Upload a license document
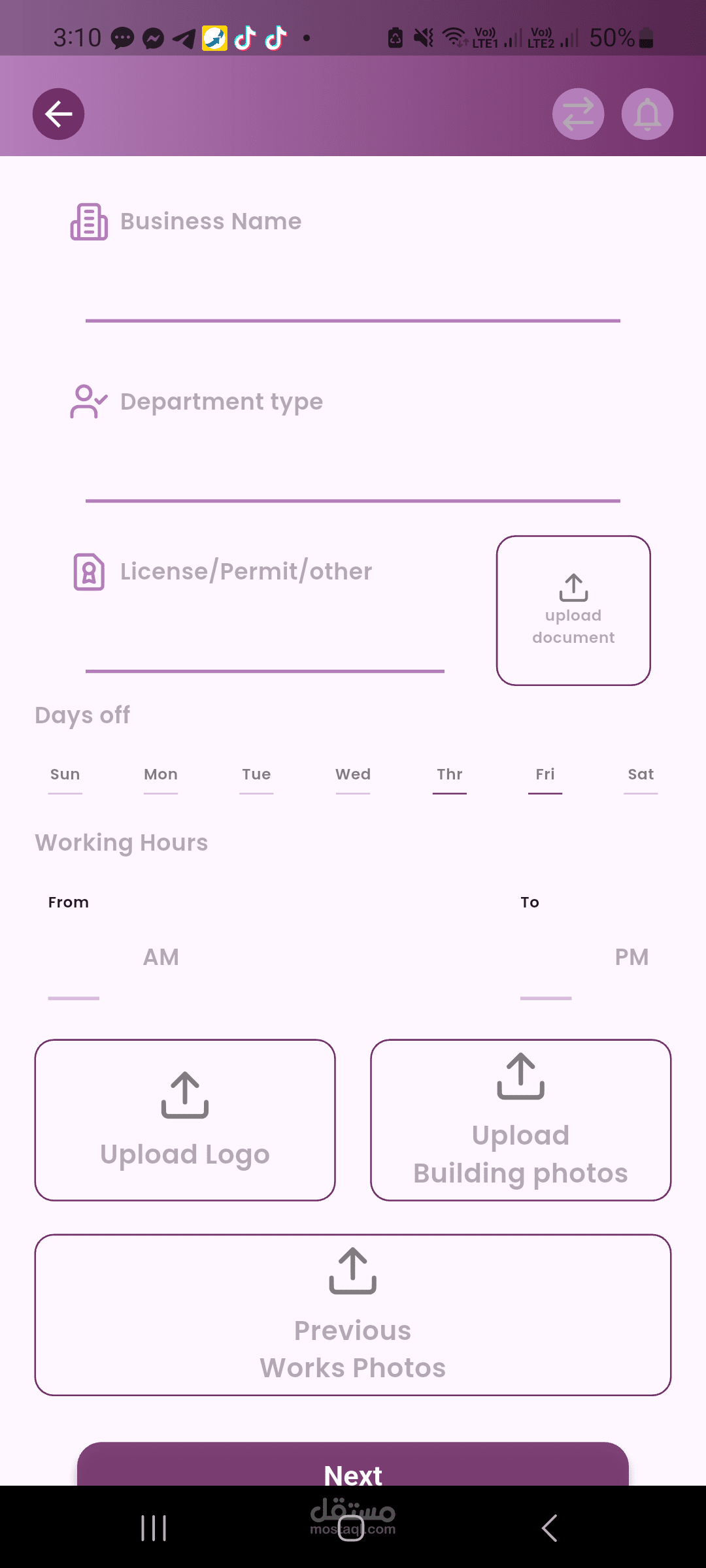This screenshot has height=1568, width=706. [x=573, y=610]
